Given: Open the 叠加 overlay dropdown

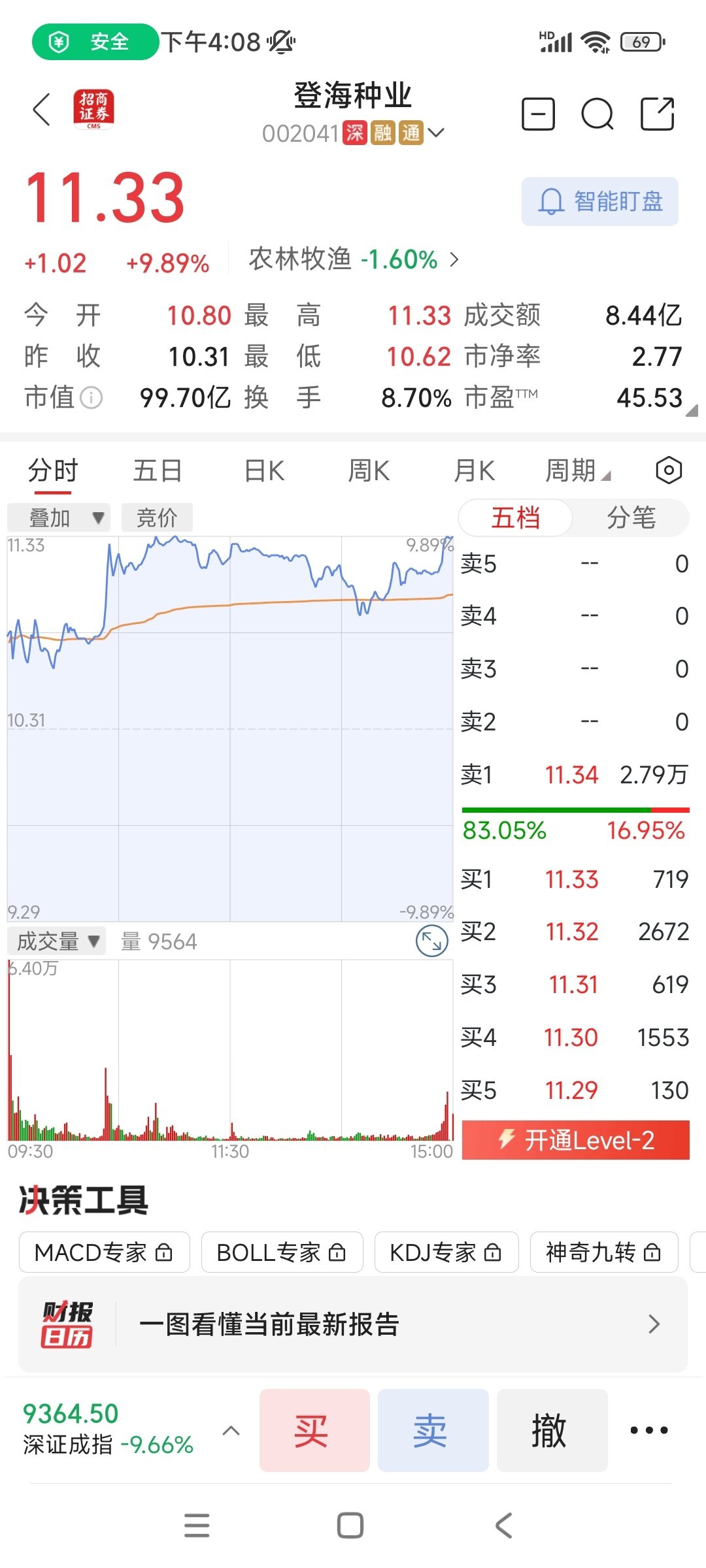Looking at the screenshot, I should click(59, 518).
